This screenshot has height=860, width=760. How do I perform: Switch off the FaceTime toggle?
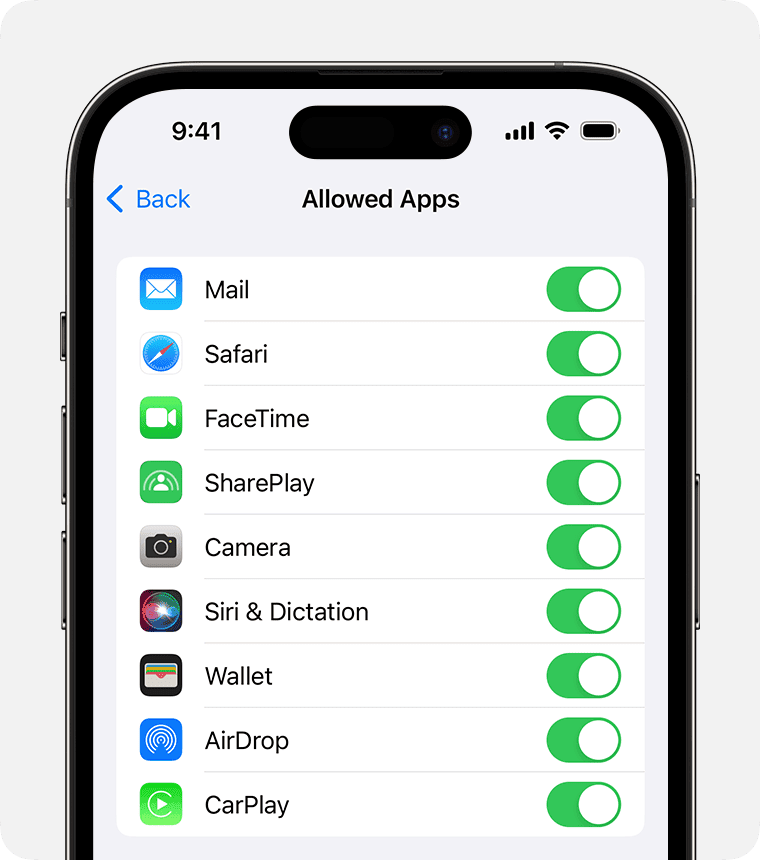coord(583,418)
